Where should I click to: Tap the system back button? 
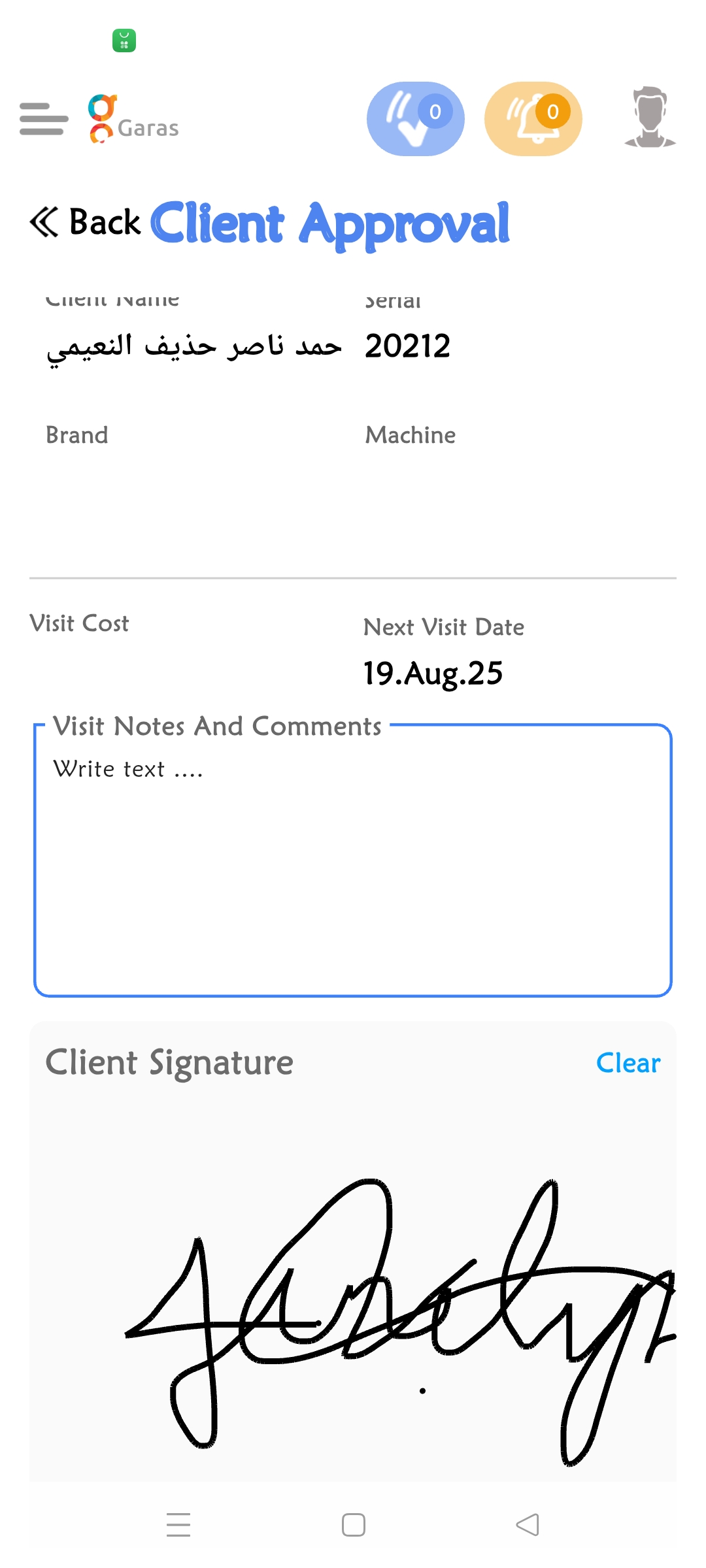point(528,1525)
